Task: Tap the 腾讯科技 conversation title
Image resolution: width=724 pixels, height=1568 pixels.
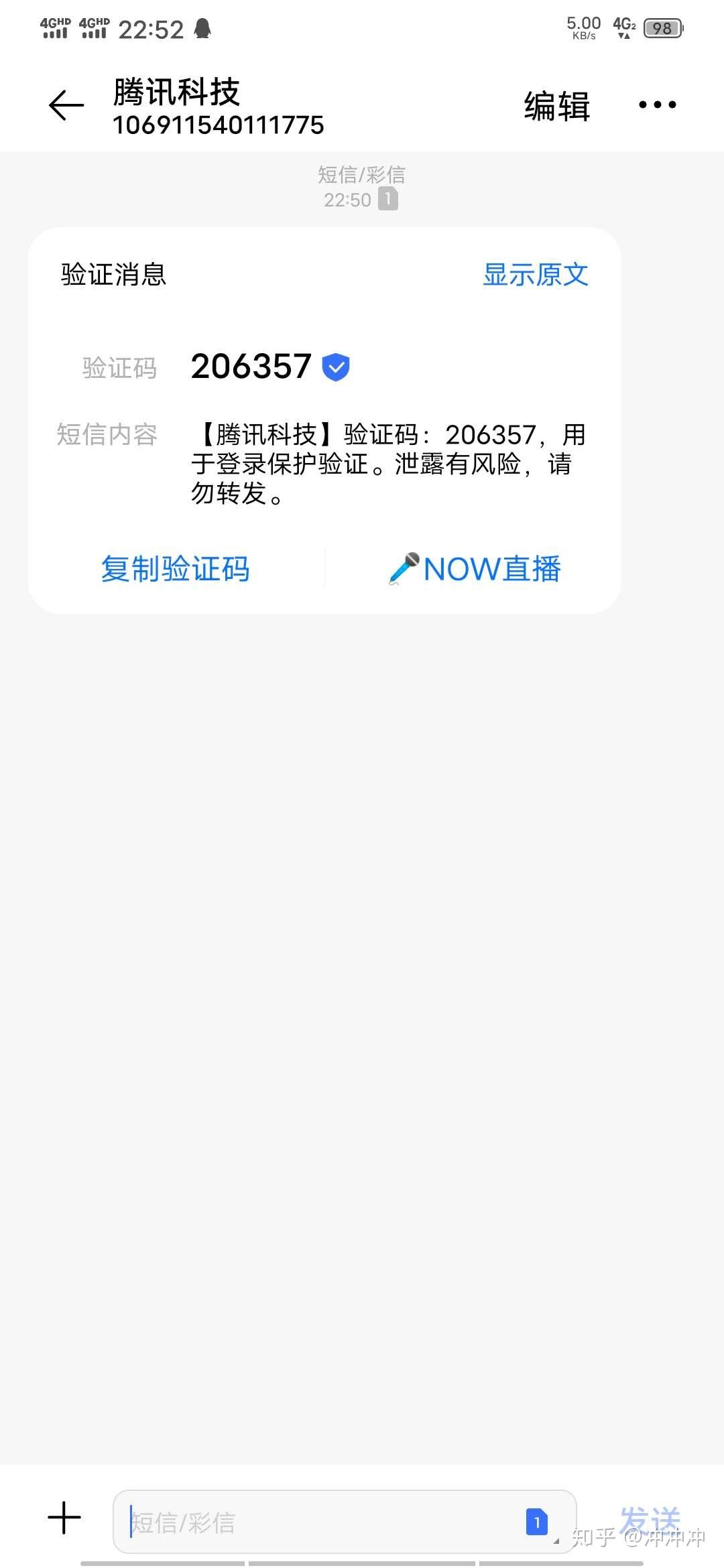Action: tap(176, 92)
